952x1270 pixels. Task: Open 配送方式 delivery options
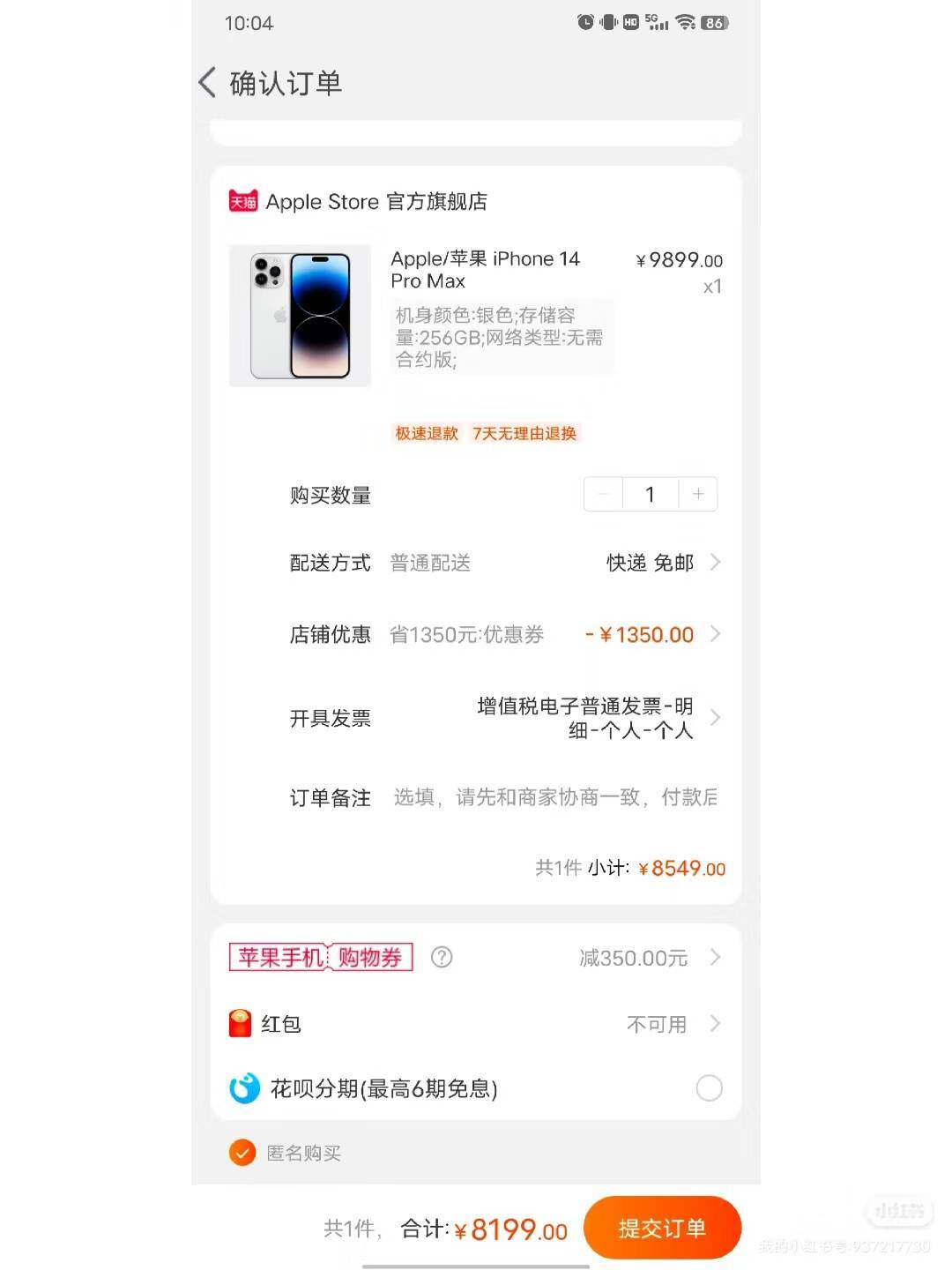click(661, 563)
